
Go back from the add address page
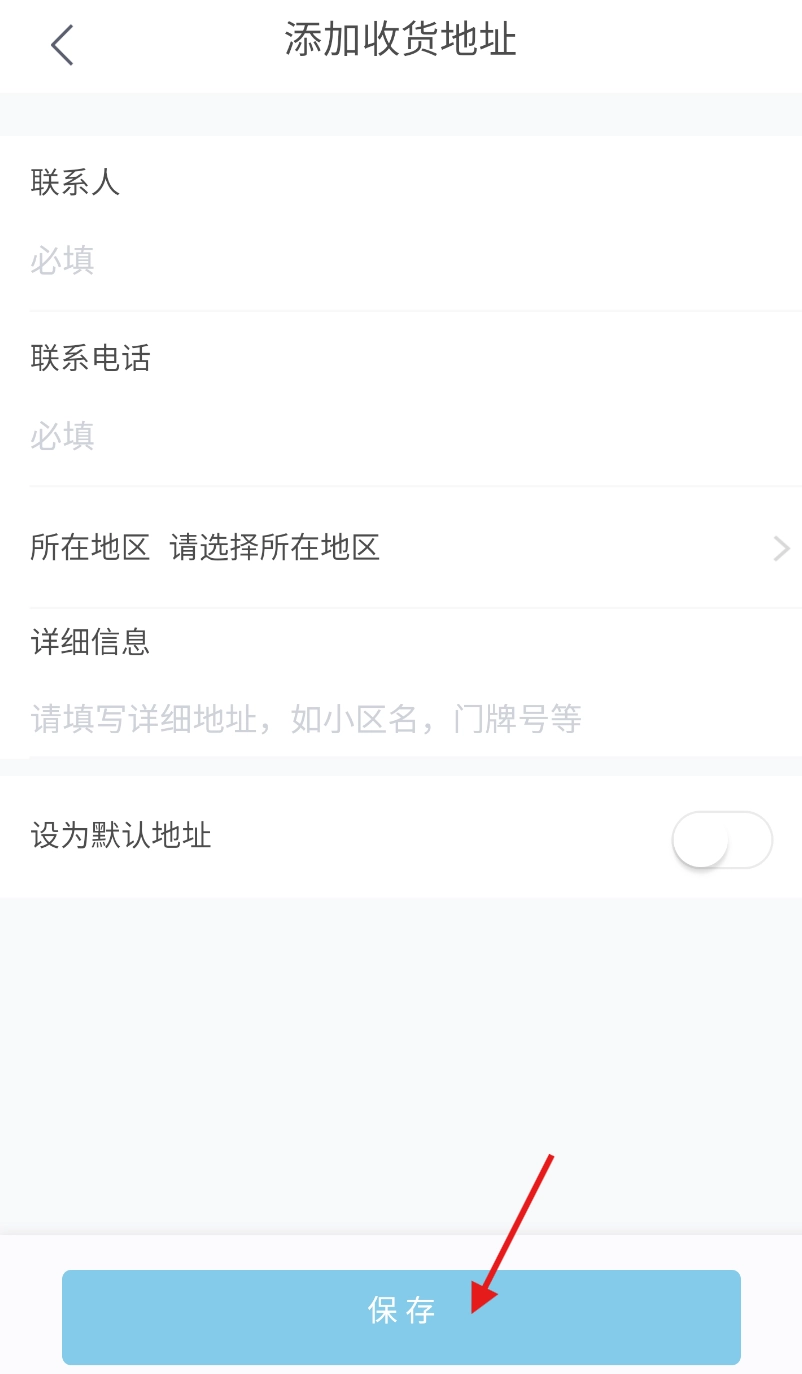(62, 45)
